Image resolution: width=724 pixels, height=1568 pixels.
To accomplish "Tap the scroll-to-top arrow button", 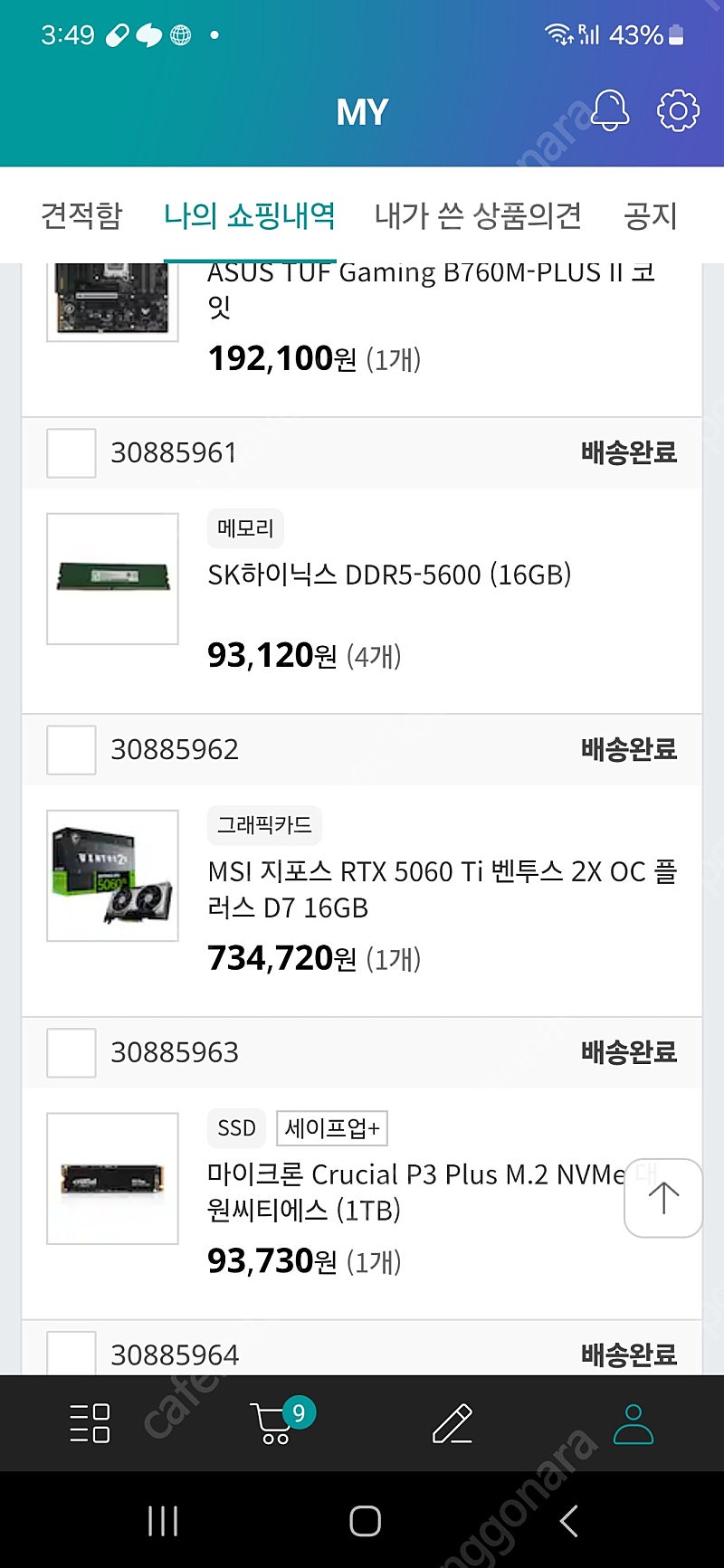I will point(663,1197).
